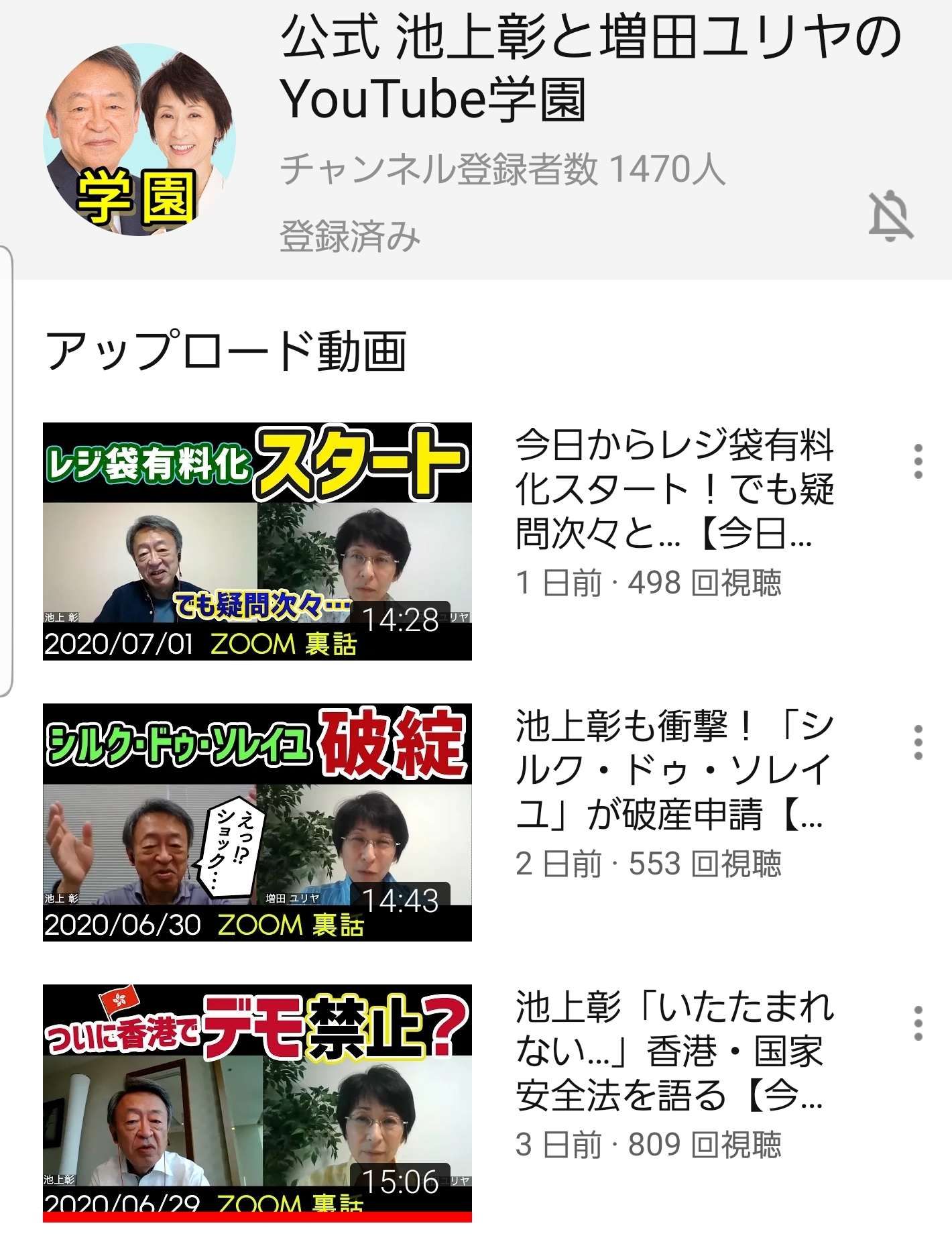The width and height of the screenshot is (952, 1250).
Task: Open the 池上彰も衝撃 video title
Action: coord(674,770)
